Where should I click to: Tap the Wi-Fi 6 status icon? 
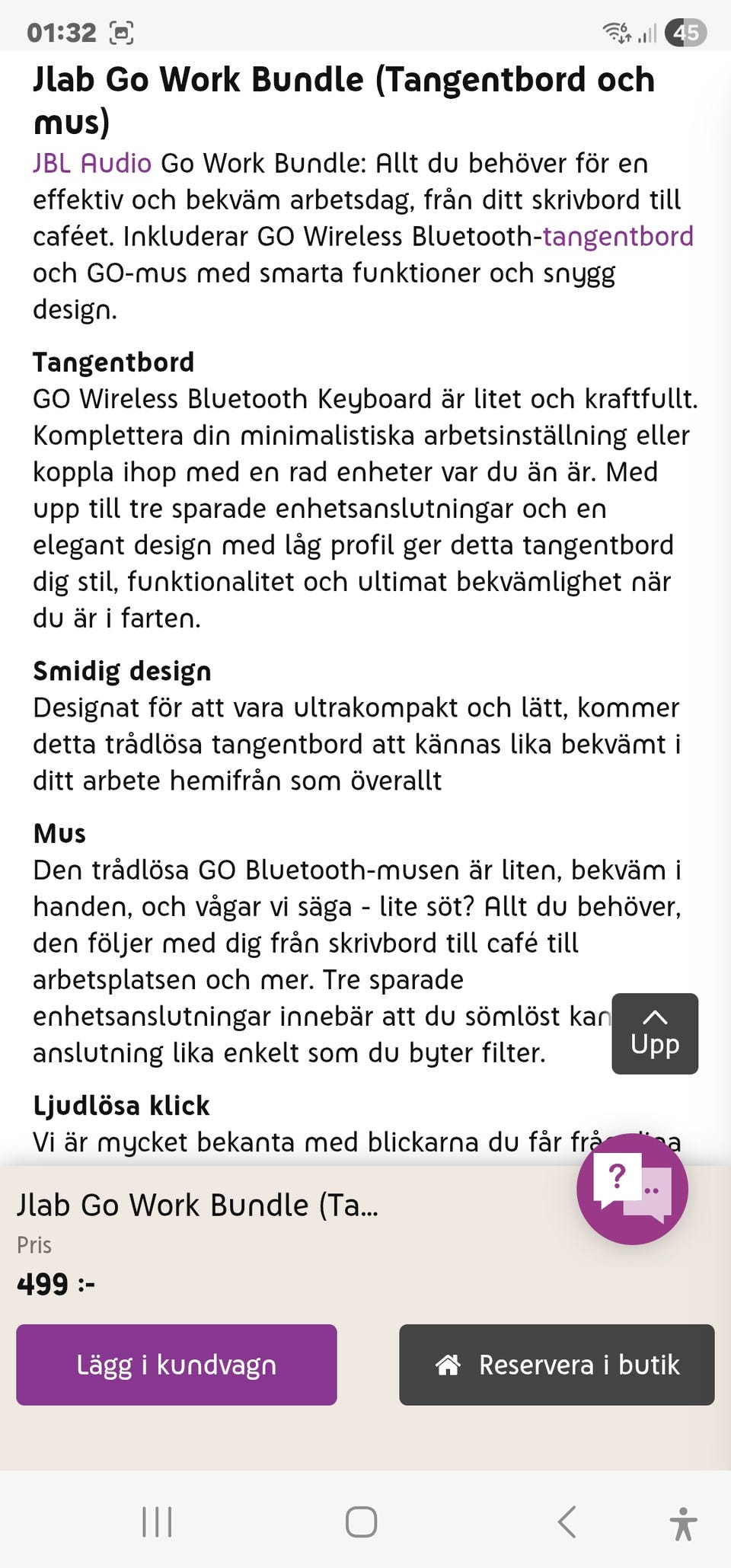coord(615,30)
